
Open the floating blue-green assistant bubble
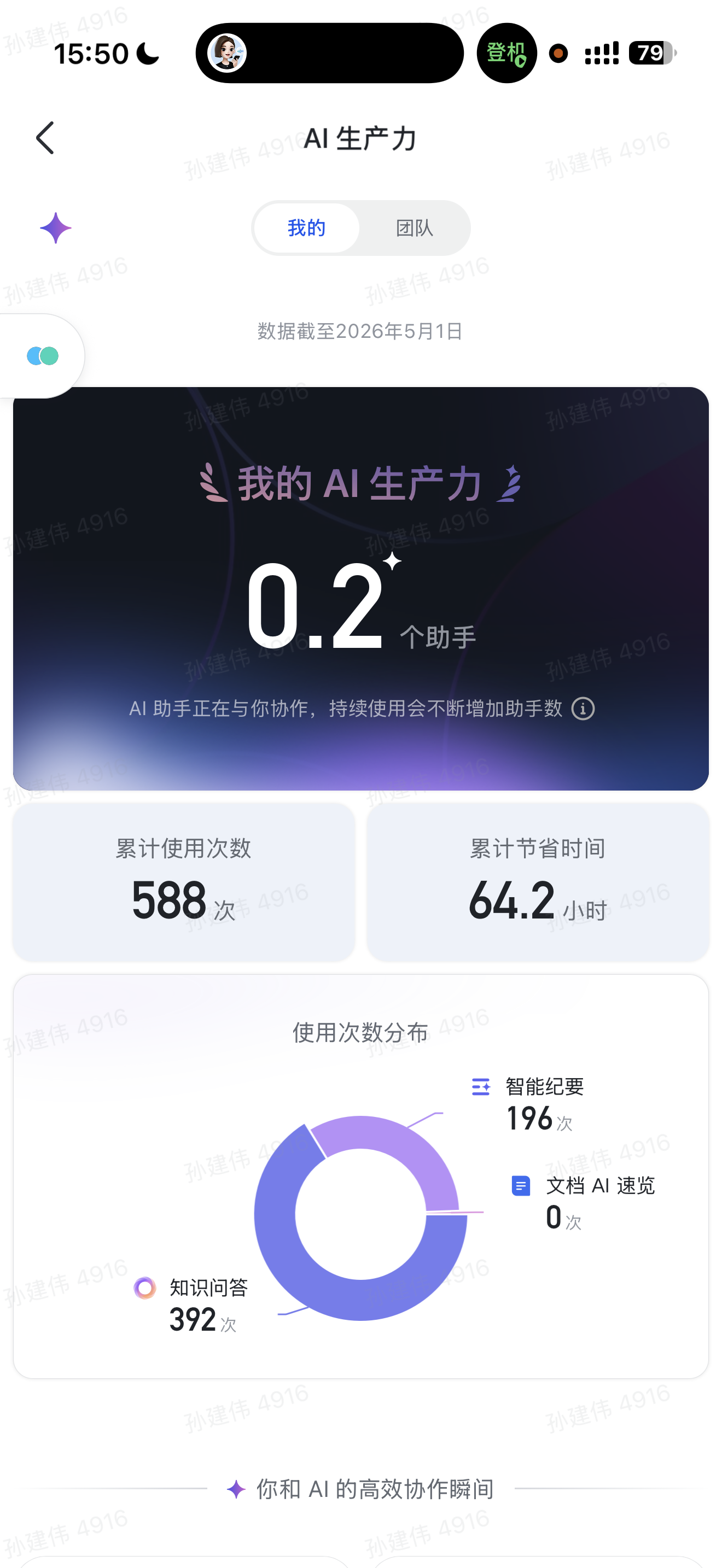(x=42, y=355)
